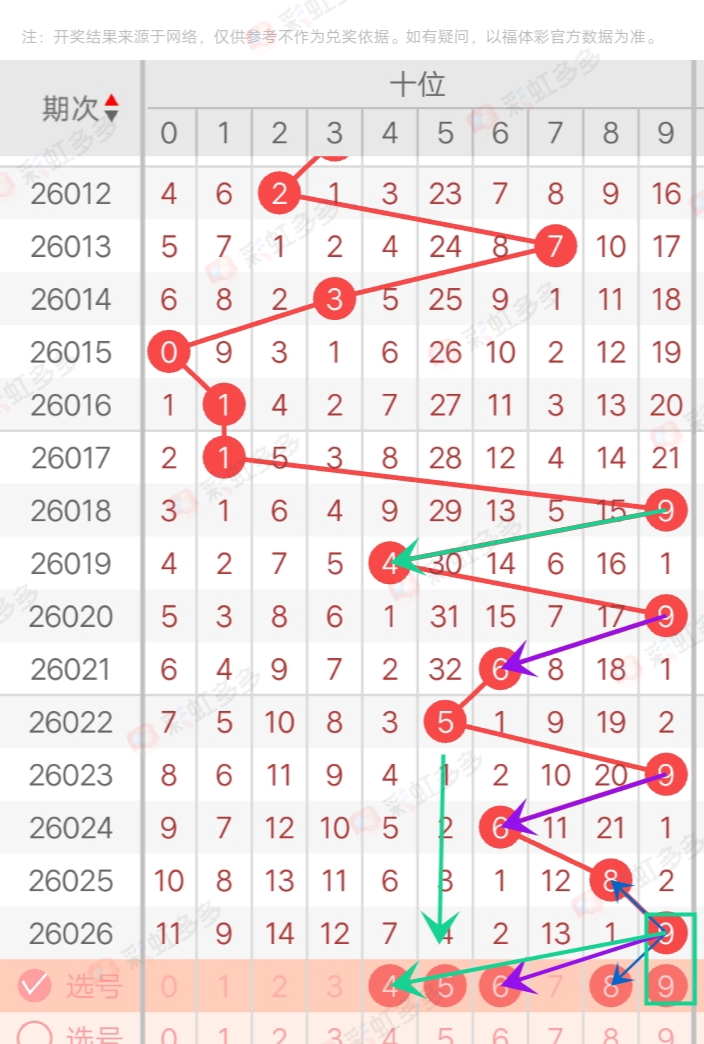Deselect number 6 in checked 选号 row

click(x=501, y=987)
